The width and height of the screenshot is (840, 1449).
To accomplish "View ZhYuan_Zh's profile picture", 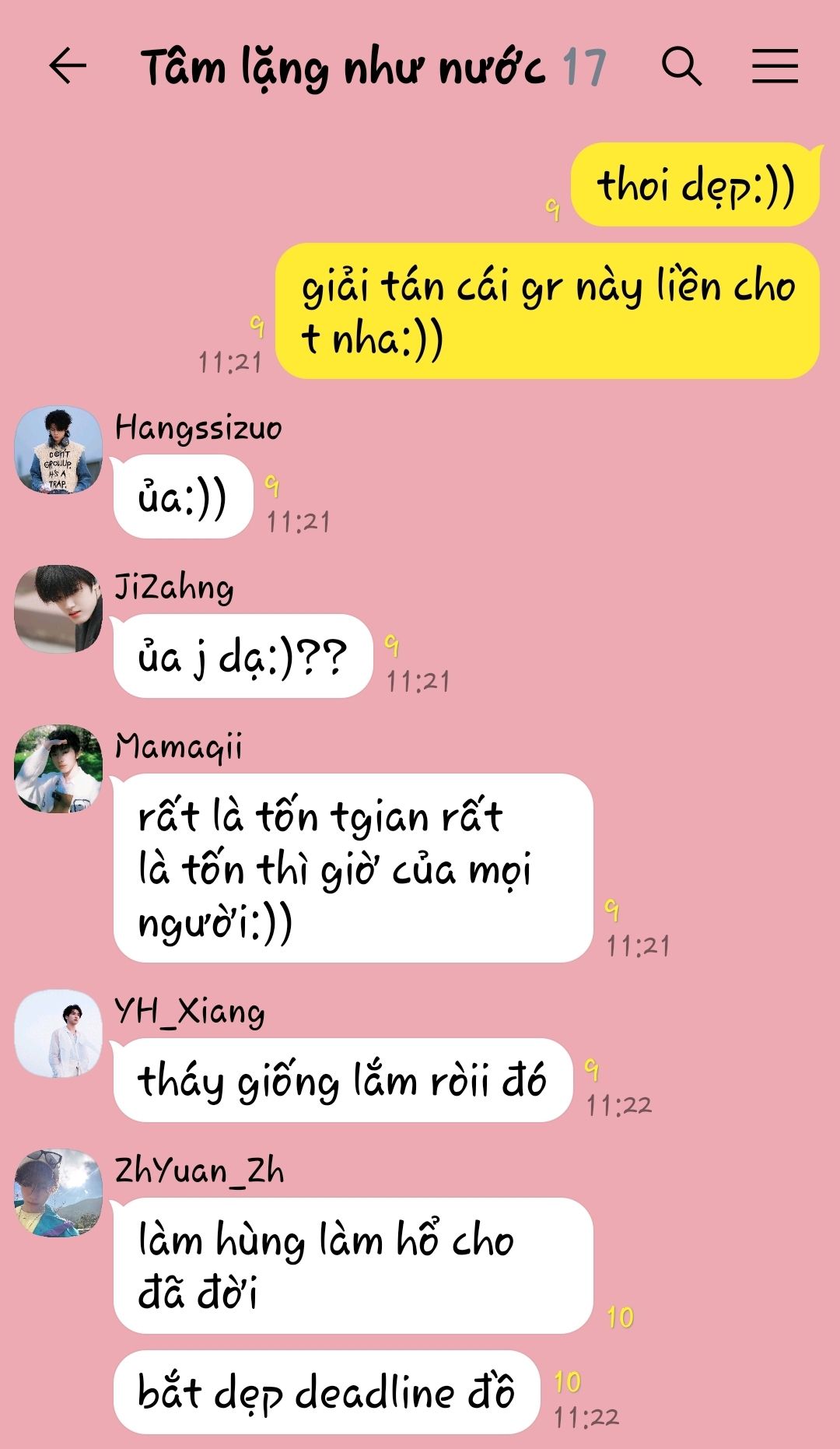I will tap(58, 1193).
